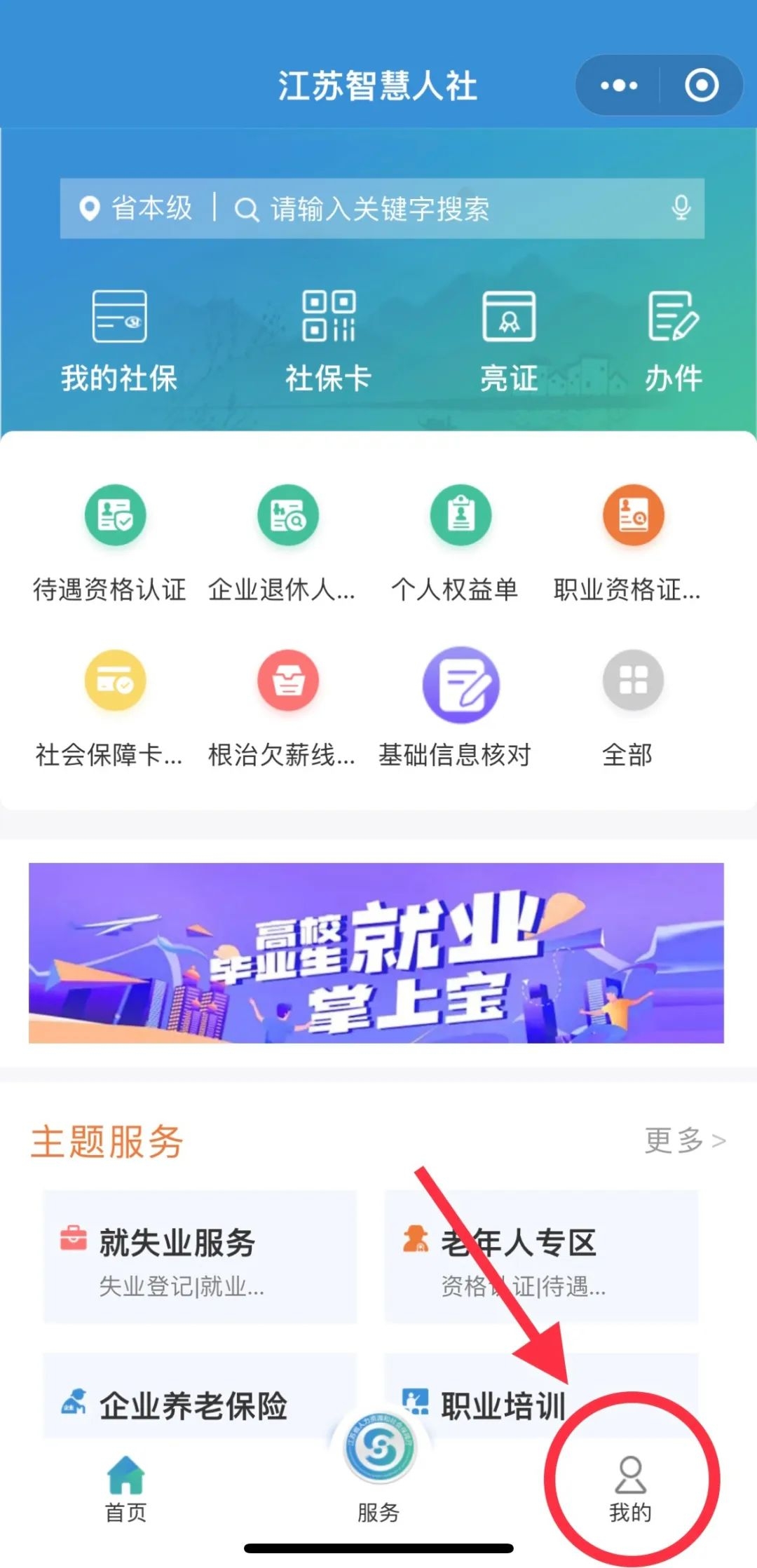Open the 社保卡 section

pyautogui.click(x=328, y=341)
